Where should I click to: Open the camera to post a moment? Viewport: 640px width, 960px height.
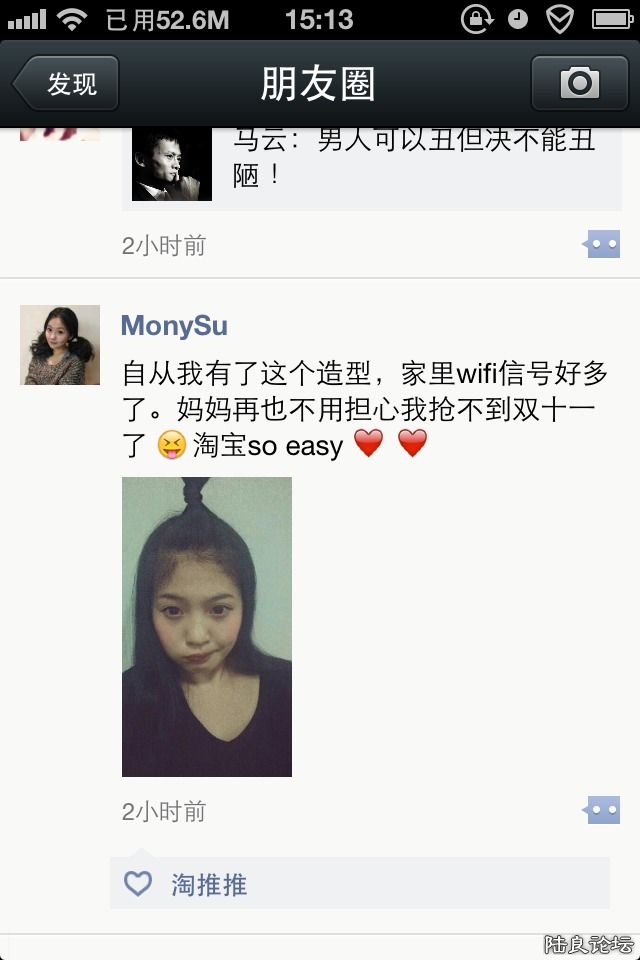[579, 83]
